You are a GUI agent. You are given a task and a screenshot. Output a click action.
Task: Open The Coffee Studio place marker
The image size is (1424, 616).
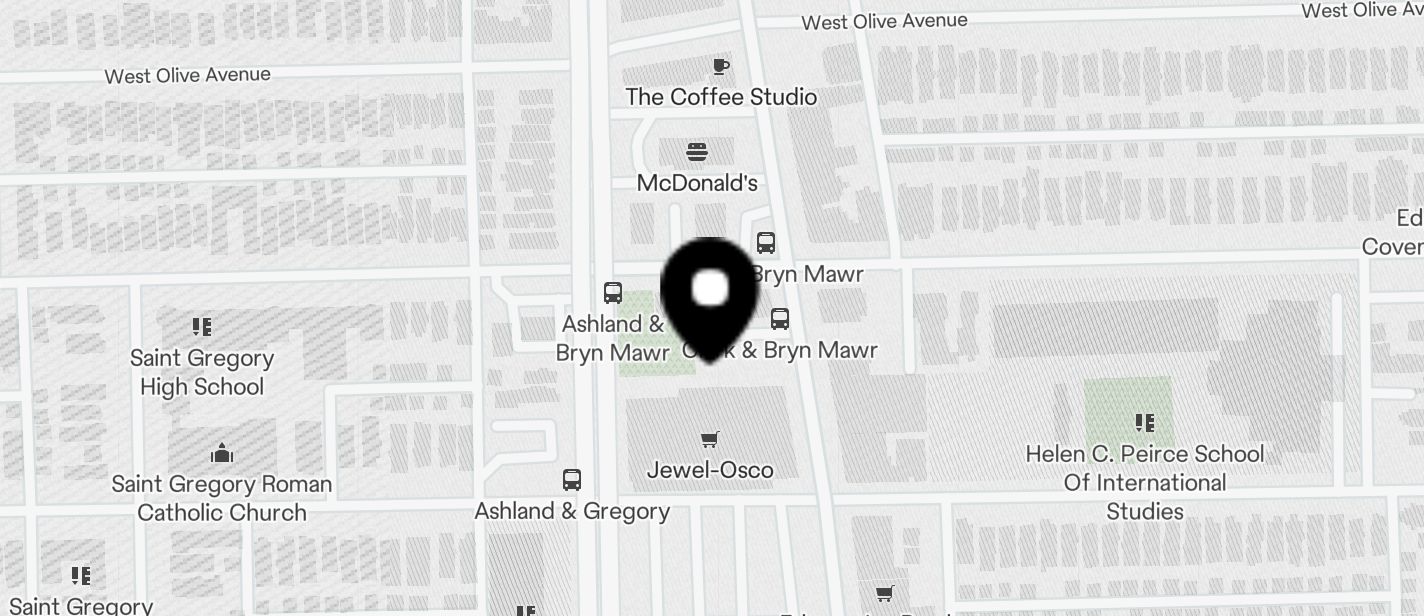(720, 67)
